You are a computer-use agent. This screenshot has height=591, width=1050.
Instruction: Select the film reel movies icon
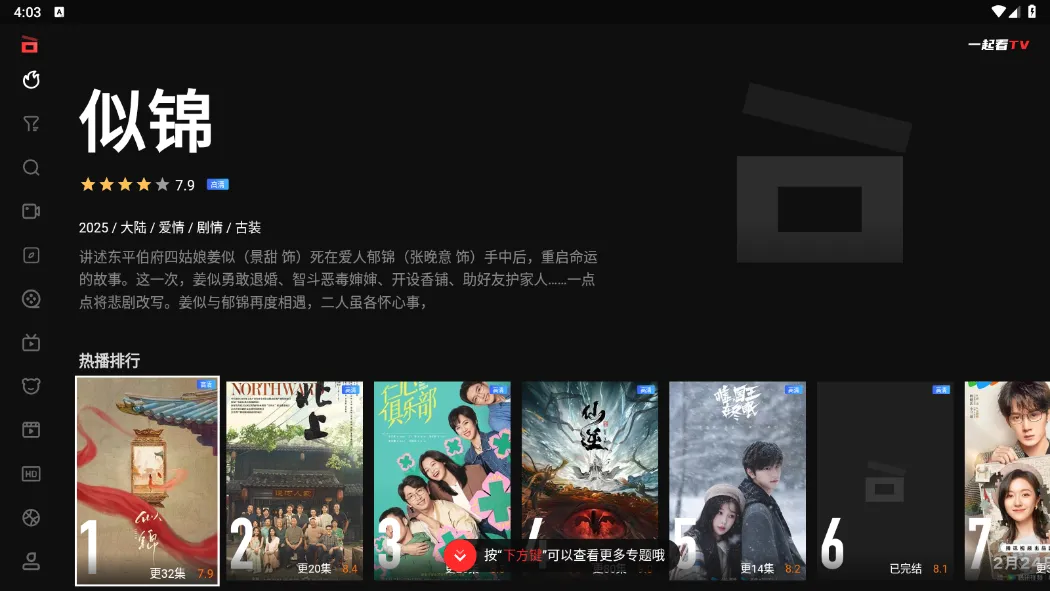click(31, 299)
